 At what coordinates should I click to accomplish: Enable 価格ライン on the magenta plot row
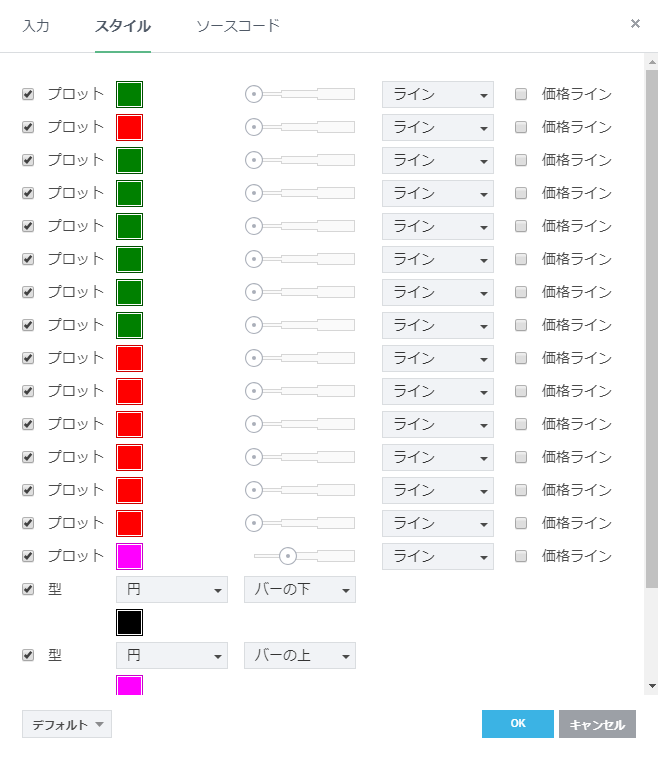521,556
